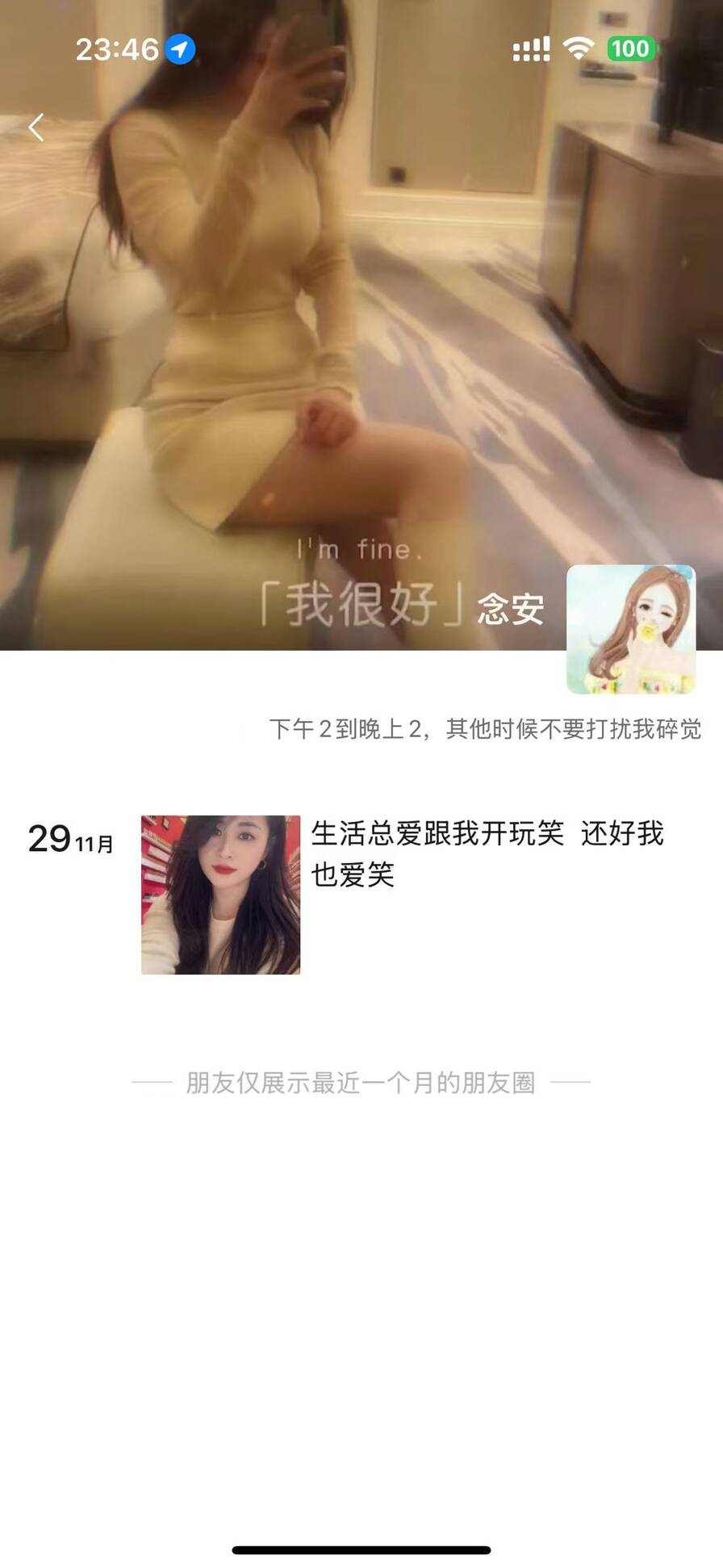Open 念安's profile avatar
This screenshot has width=723, height=1568.
tap(630, 629)
